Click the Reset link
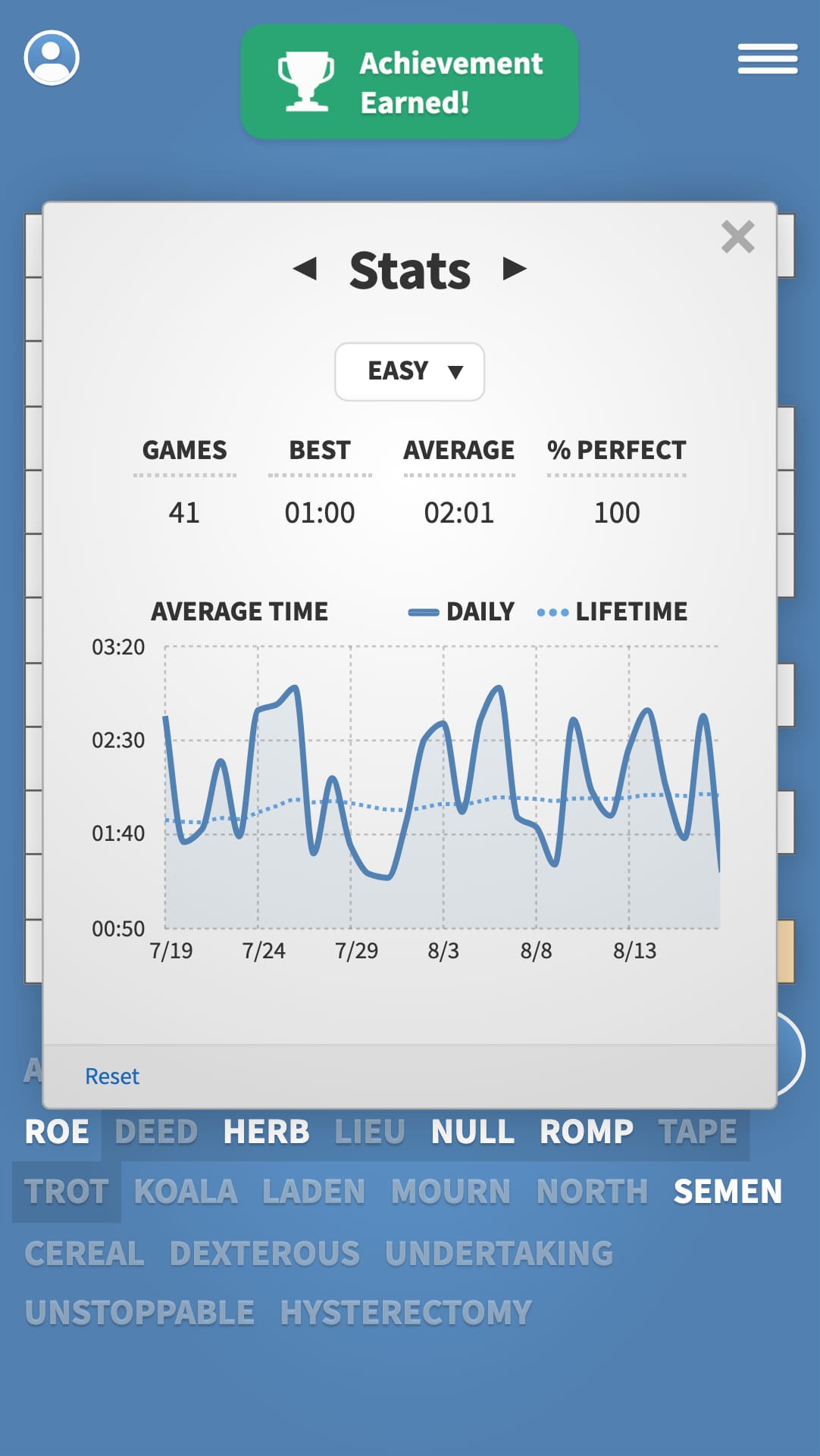The image size is (820, 1456). [x=111, y=1076]
